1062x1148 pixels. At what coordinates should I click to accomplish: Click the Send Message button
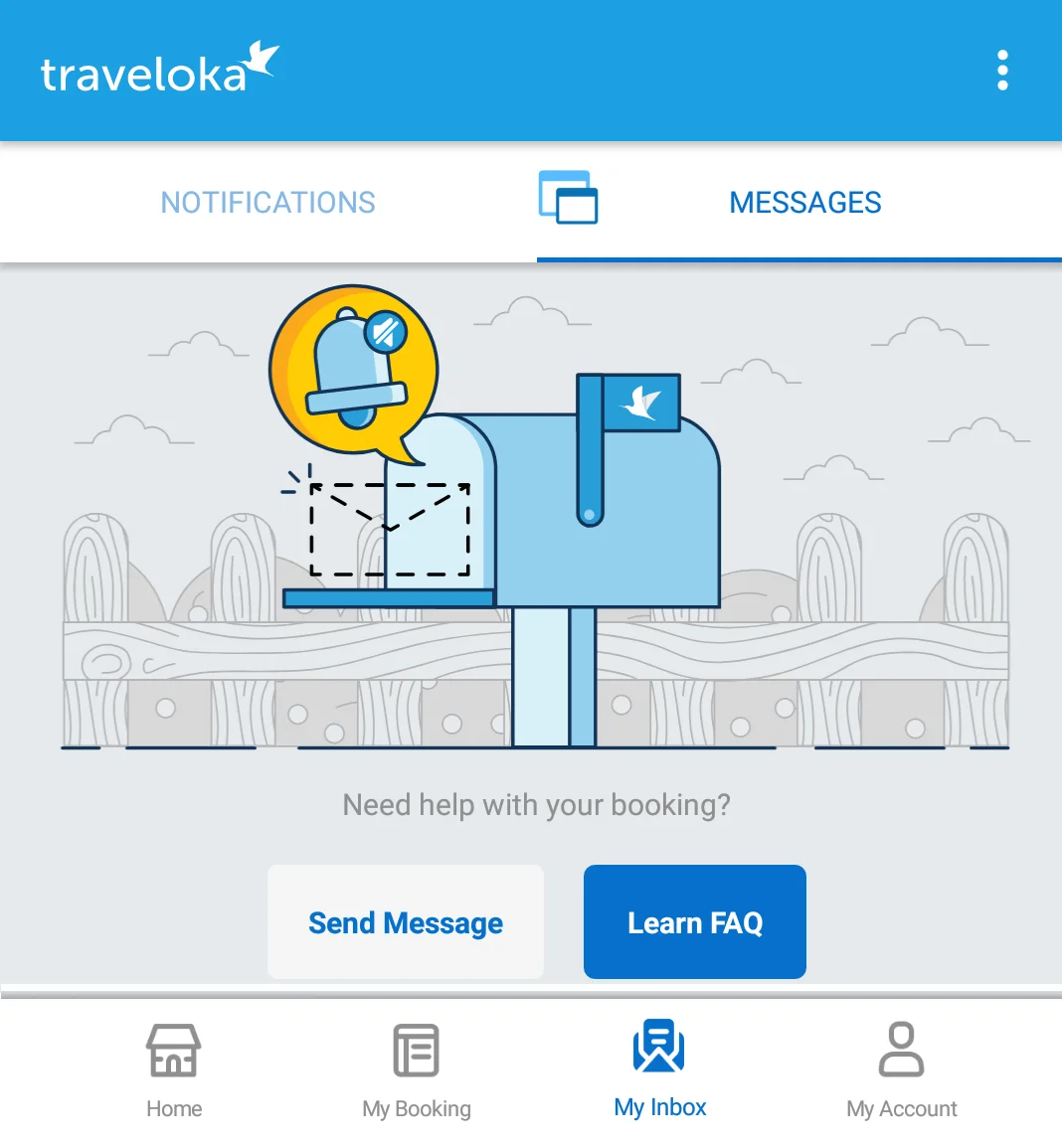405,922
